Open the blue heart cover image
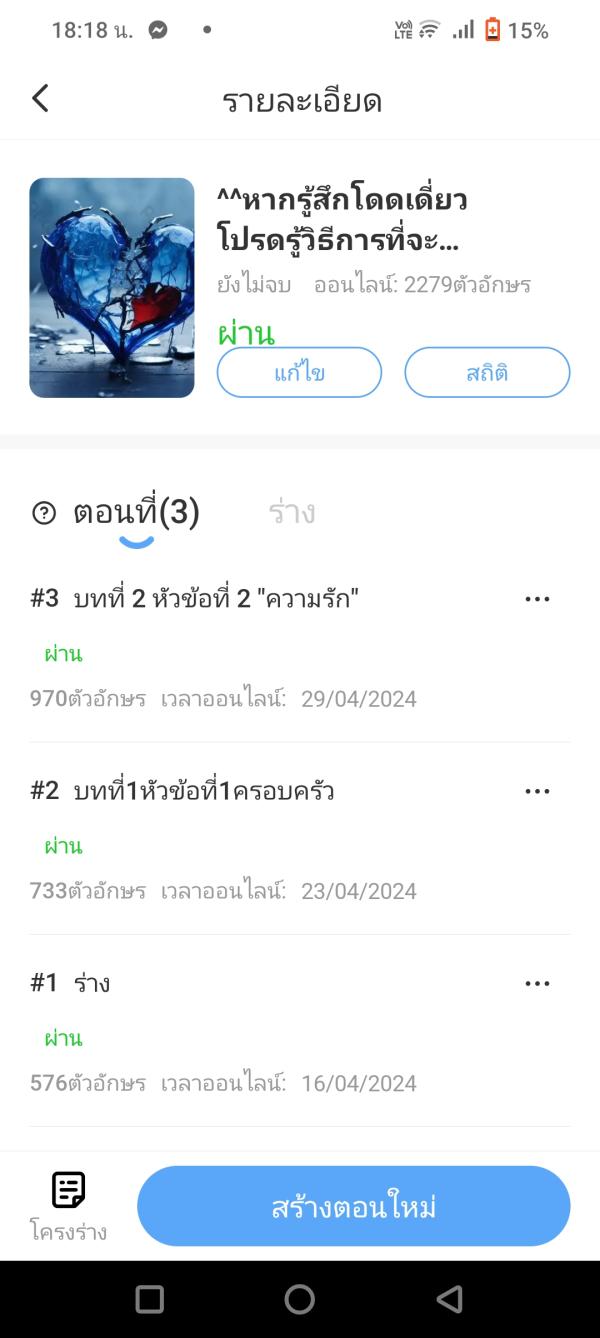 pos(112,288)
